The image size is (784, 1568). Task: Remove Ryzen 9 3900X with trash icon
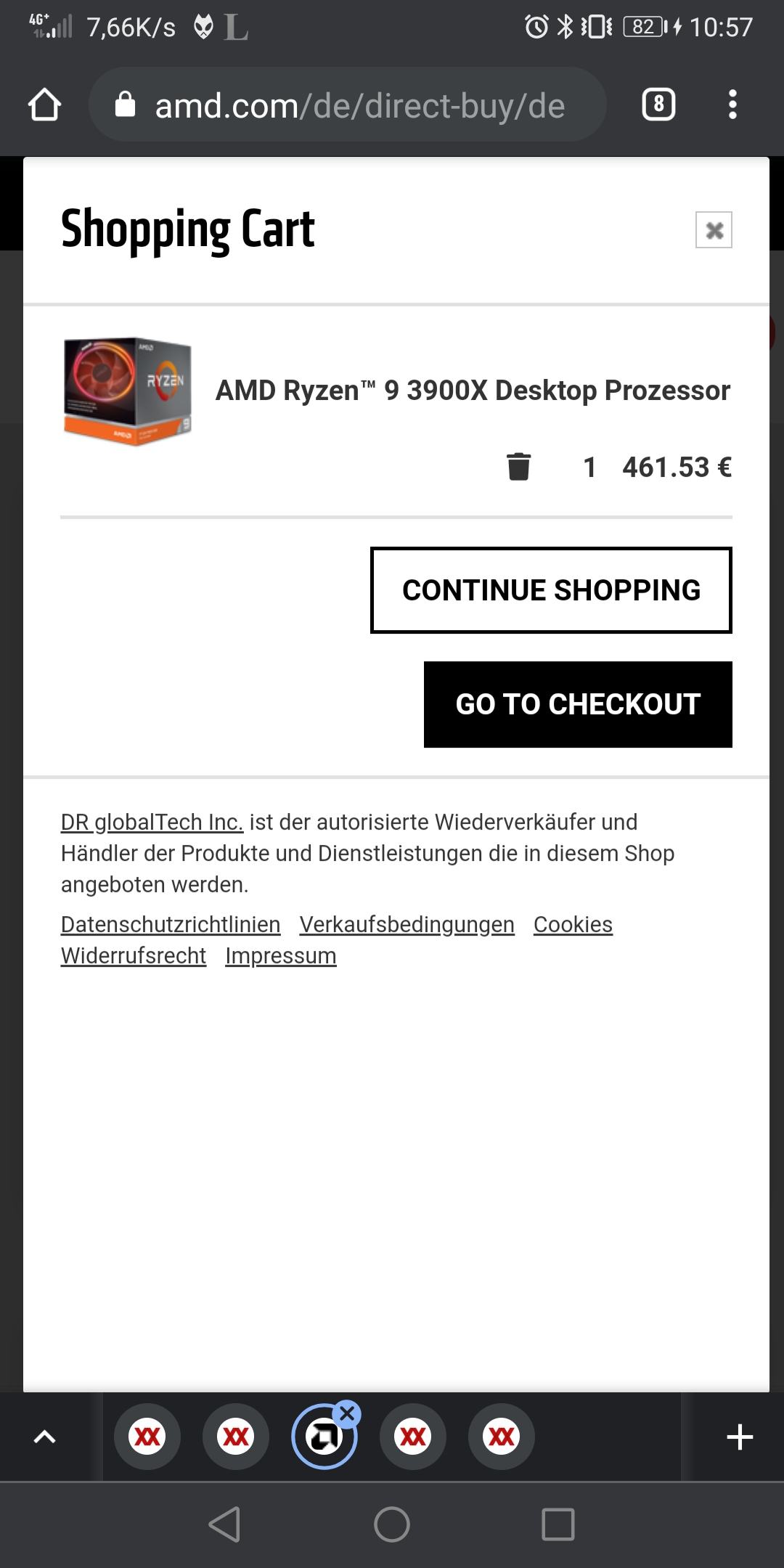point(518,466)
